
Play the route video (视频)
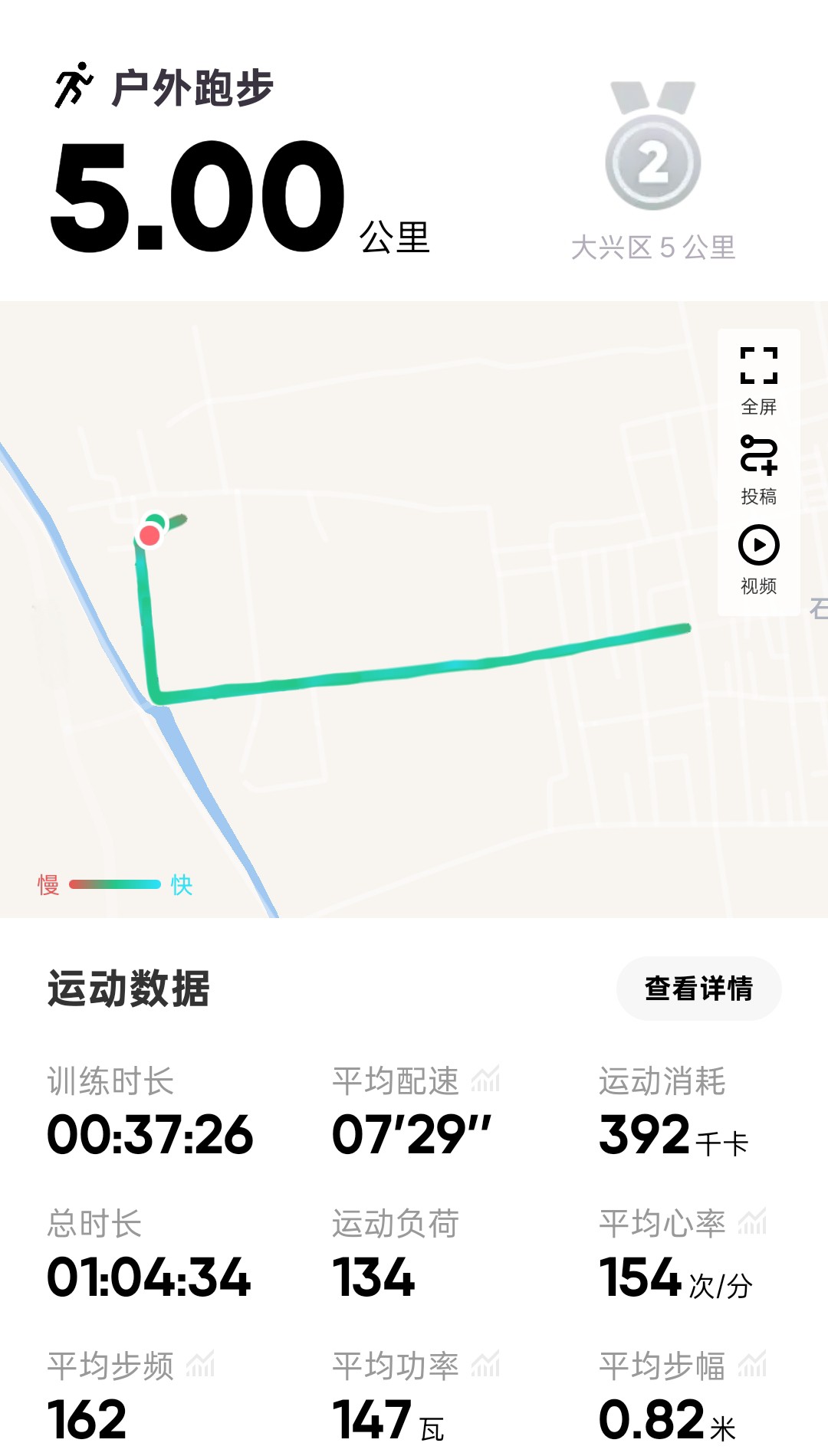(x=758, y=559)
